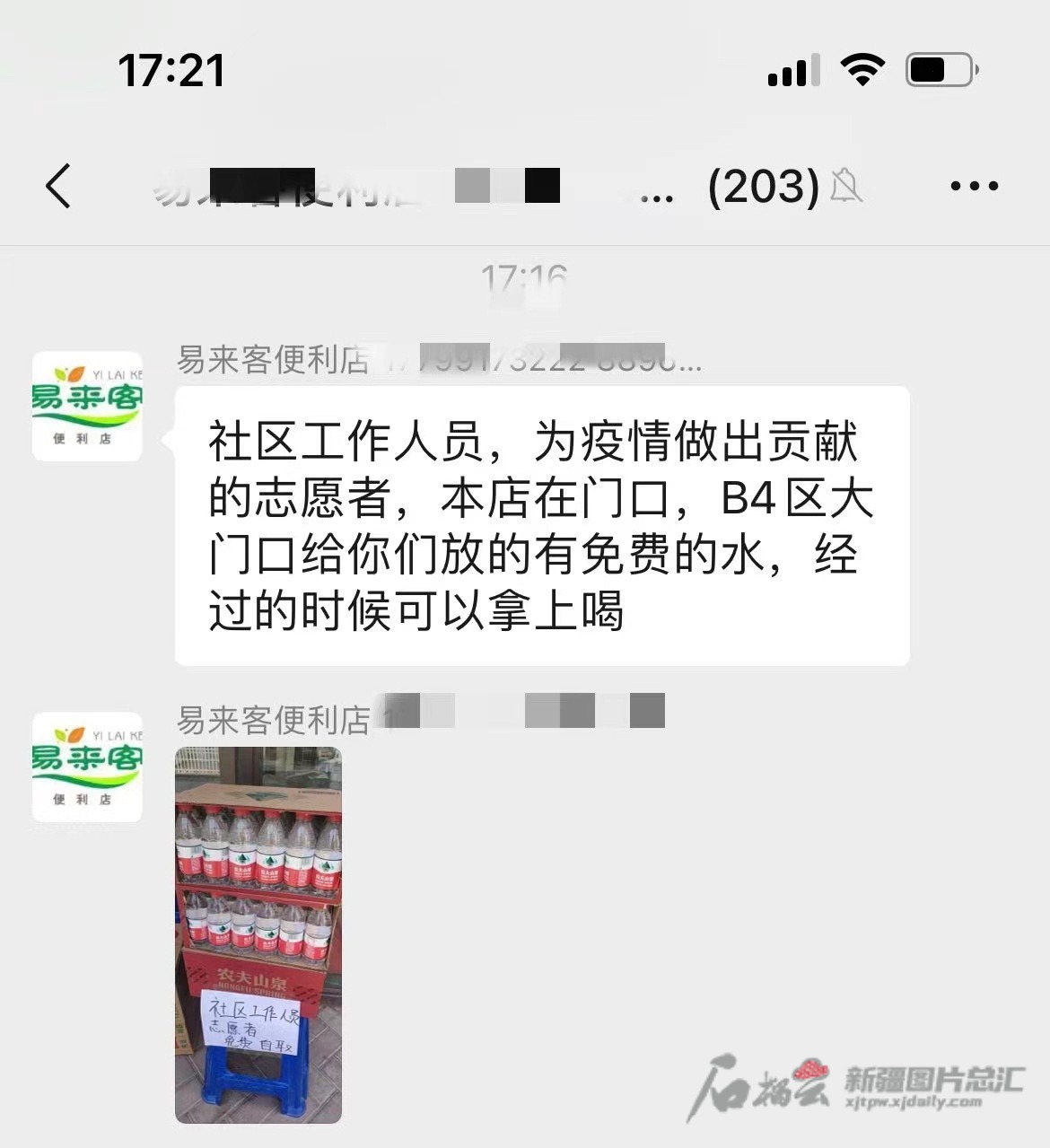This screenshot has height=1148, width=1050.
Task: Tap the 易来客 avatar beside the photo message
Action: click(87, 767)
